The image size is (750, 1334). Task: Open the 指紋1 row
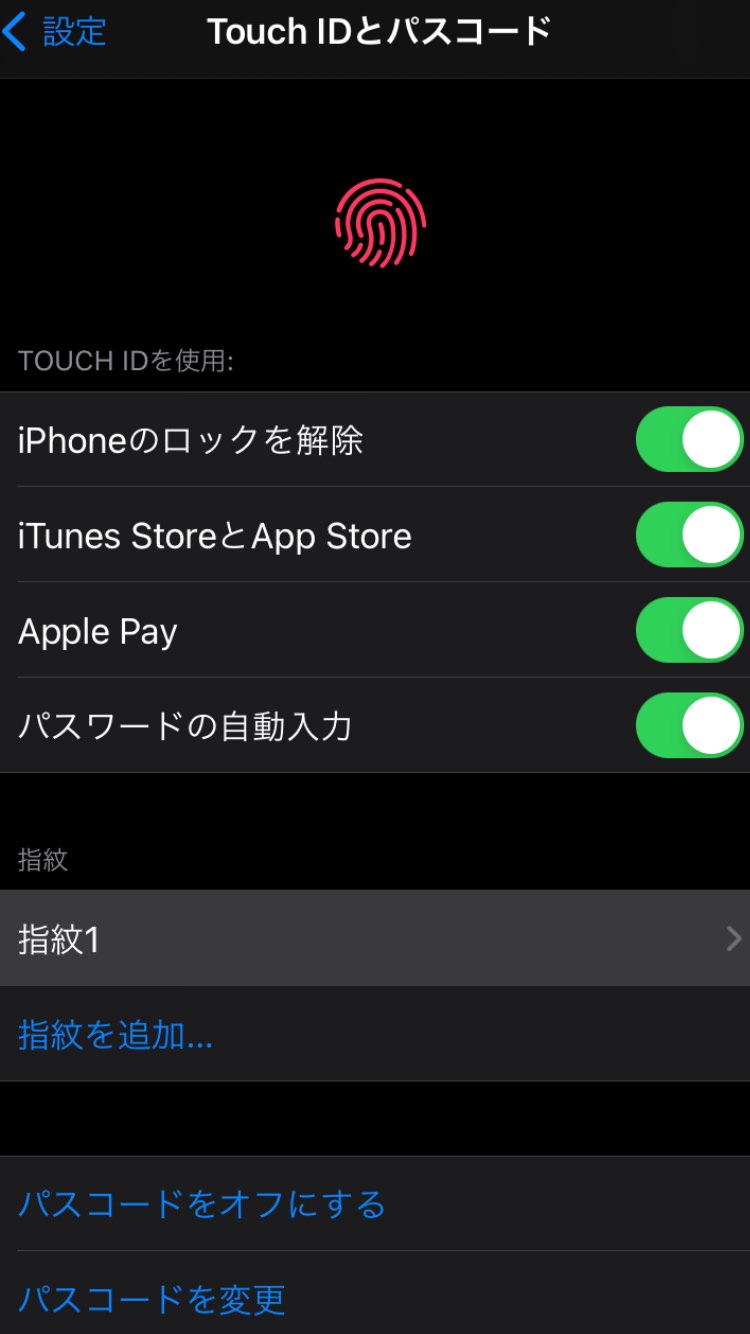point(375,939)
